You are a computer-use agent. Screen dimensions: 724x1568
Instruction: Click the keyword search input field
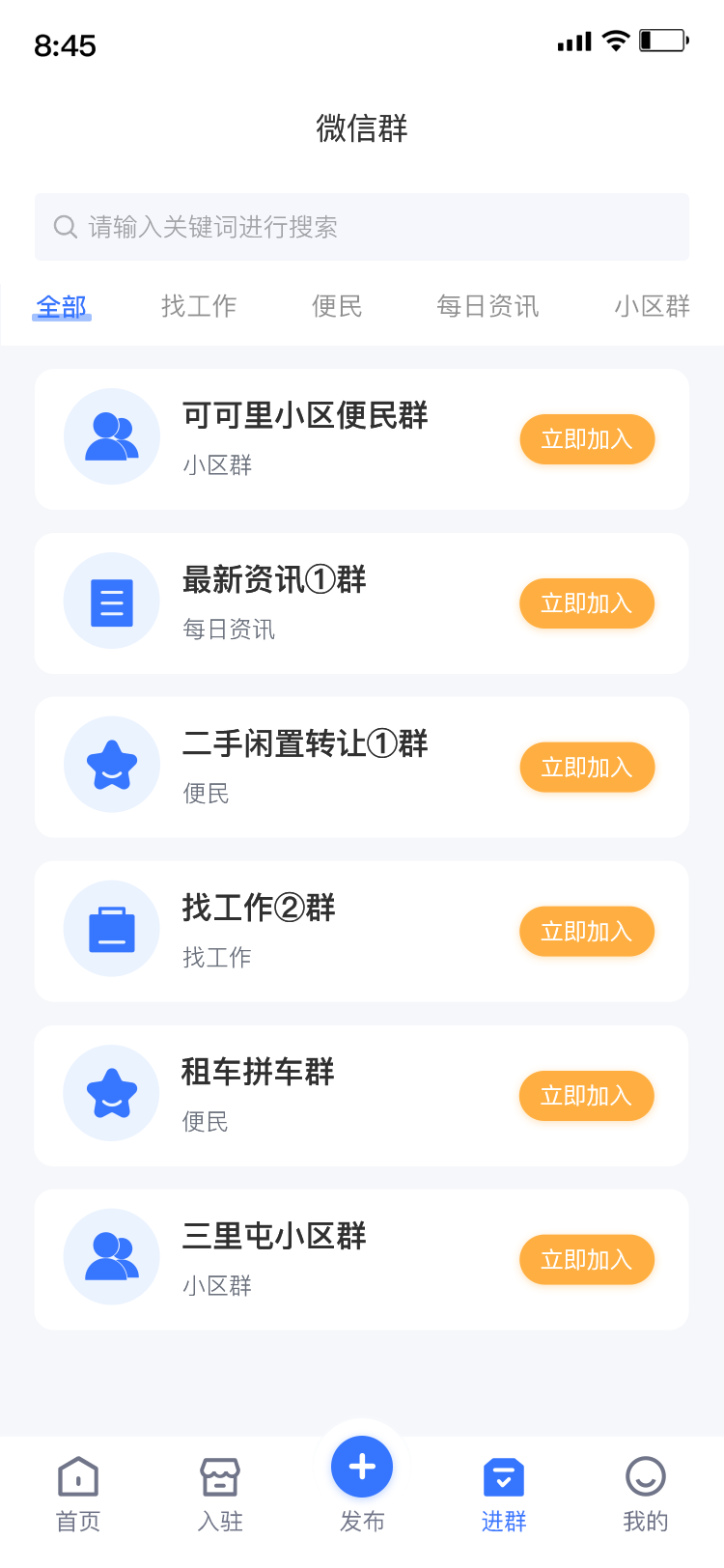(361, 226)
